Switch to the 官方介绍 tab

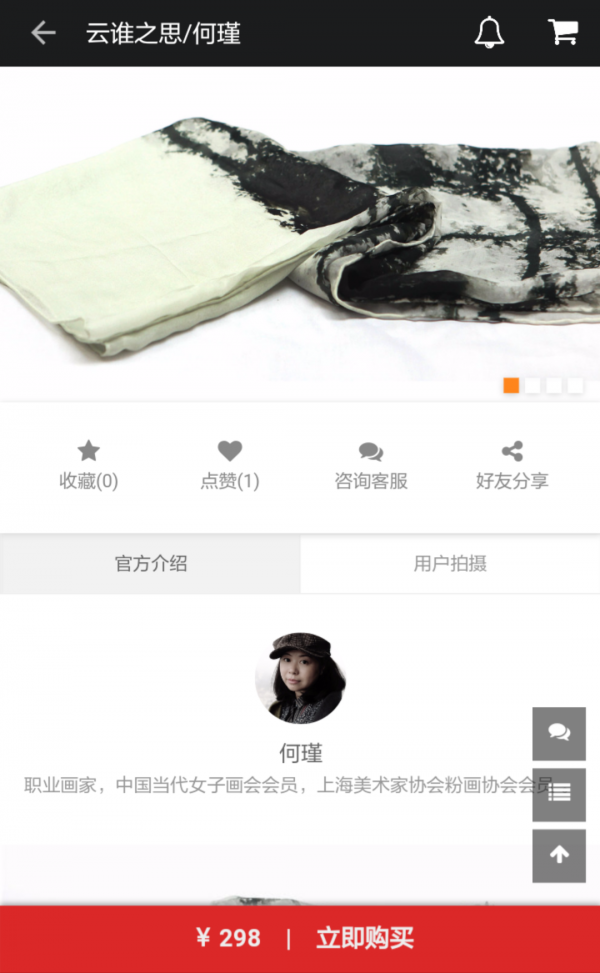pos(150,564)
